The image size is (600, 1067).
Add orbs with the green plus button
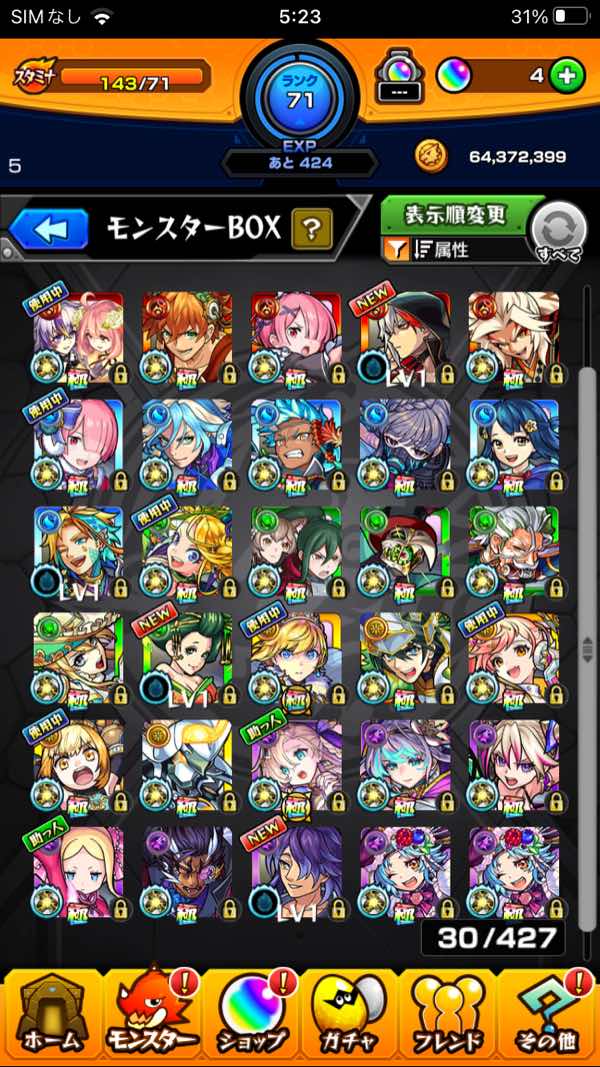567,75
